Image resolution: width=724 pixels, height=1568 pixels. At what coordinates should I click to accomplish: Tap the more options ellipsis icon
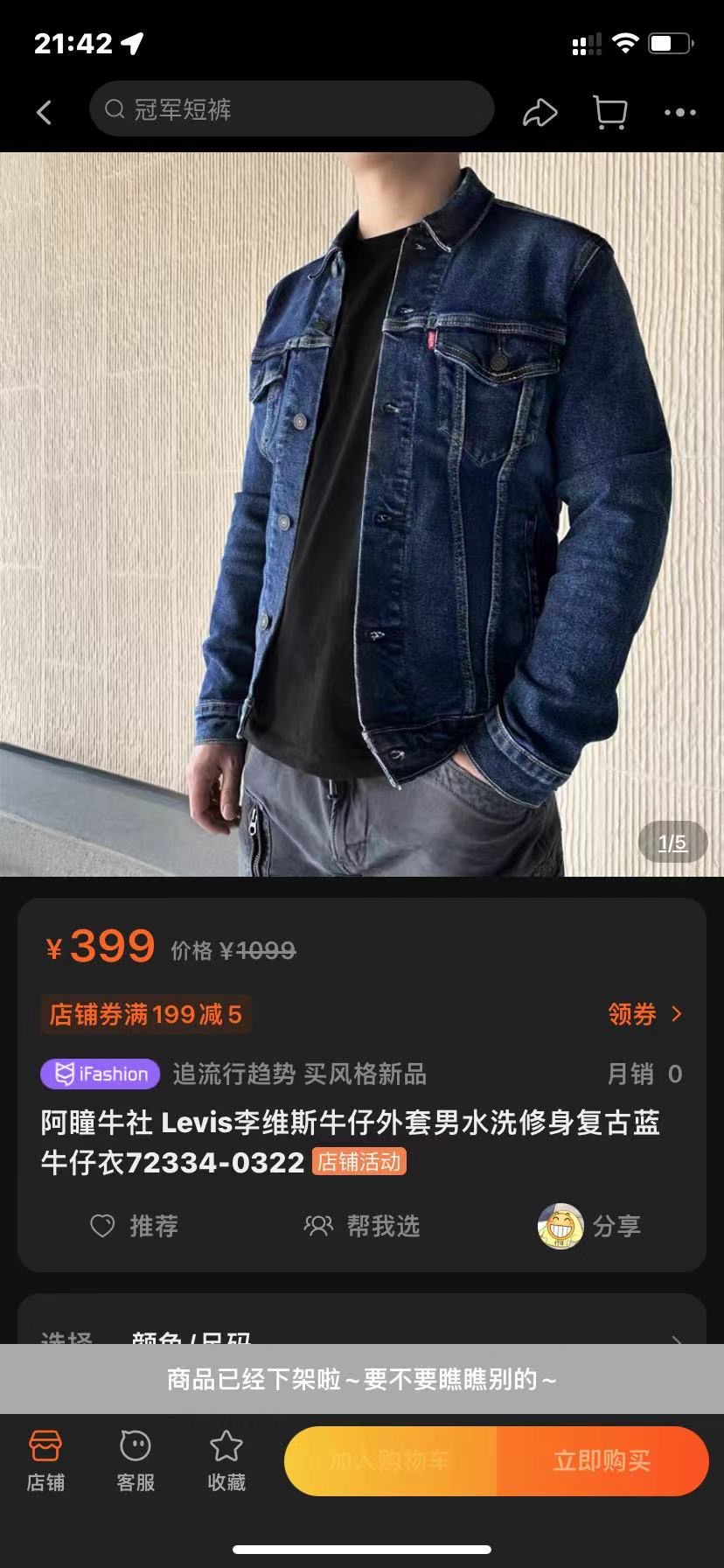pos(679,111)
